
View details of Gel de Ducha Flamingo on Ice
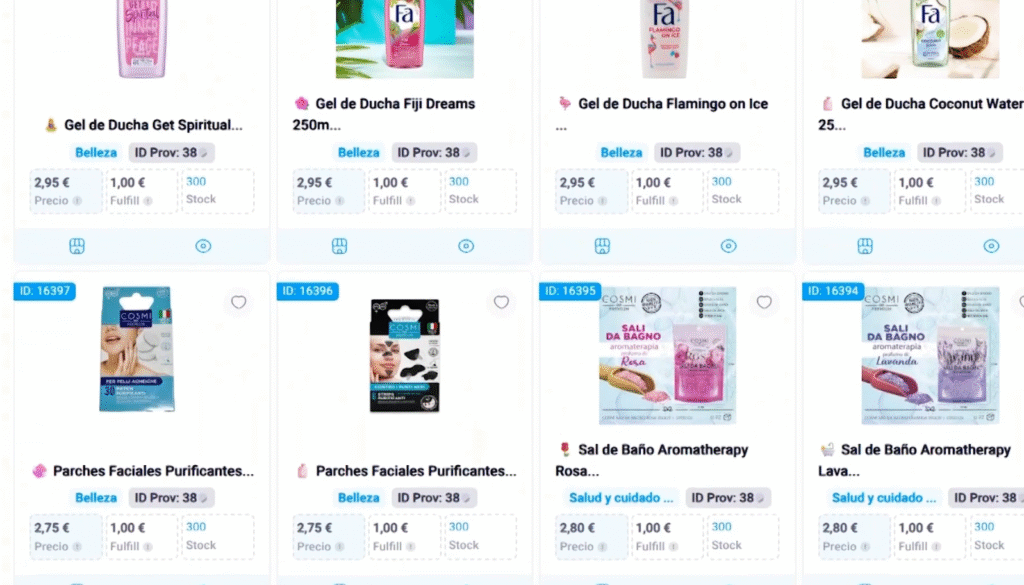[x=729, y=246]
